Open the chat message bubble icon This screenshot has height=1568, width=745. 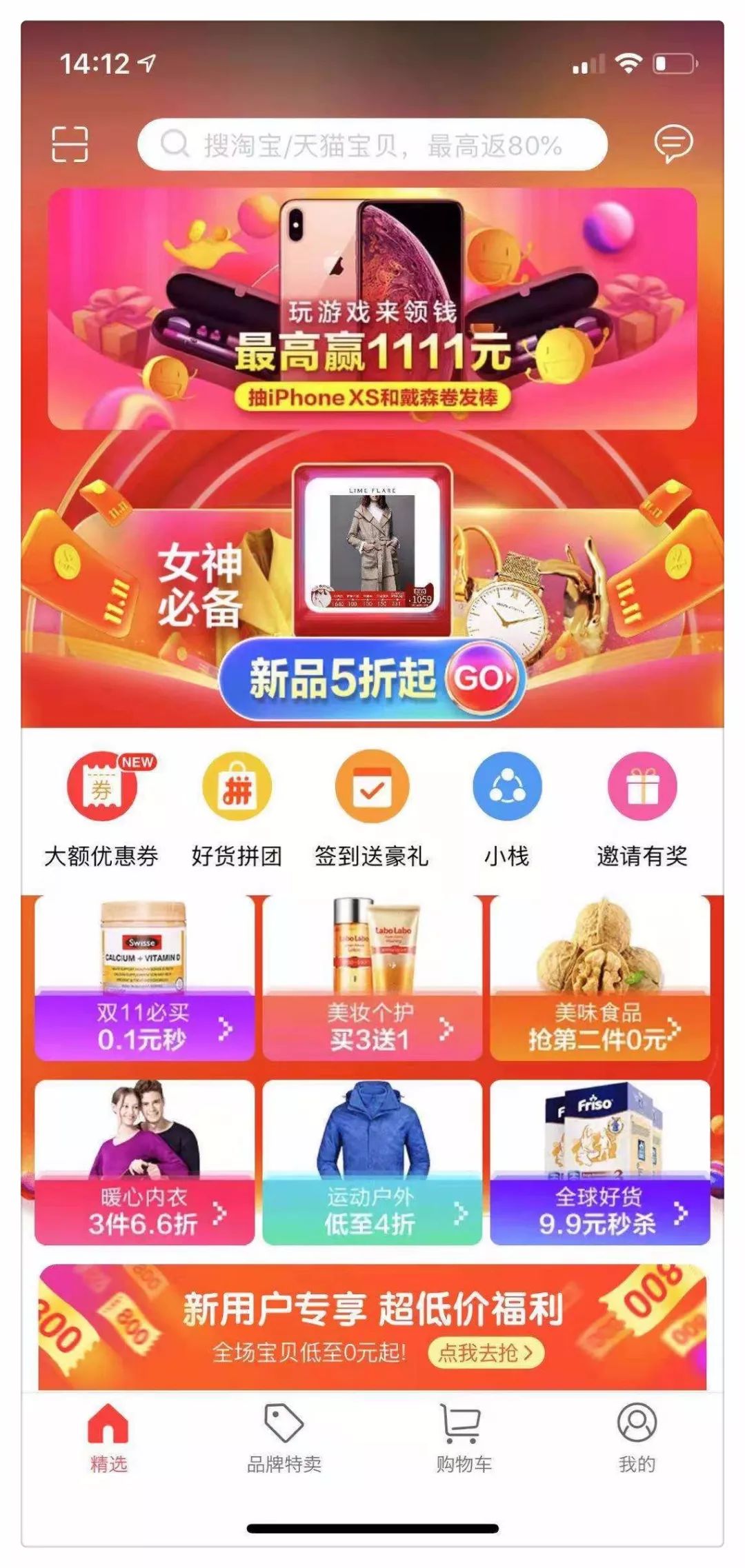674,143
